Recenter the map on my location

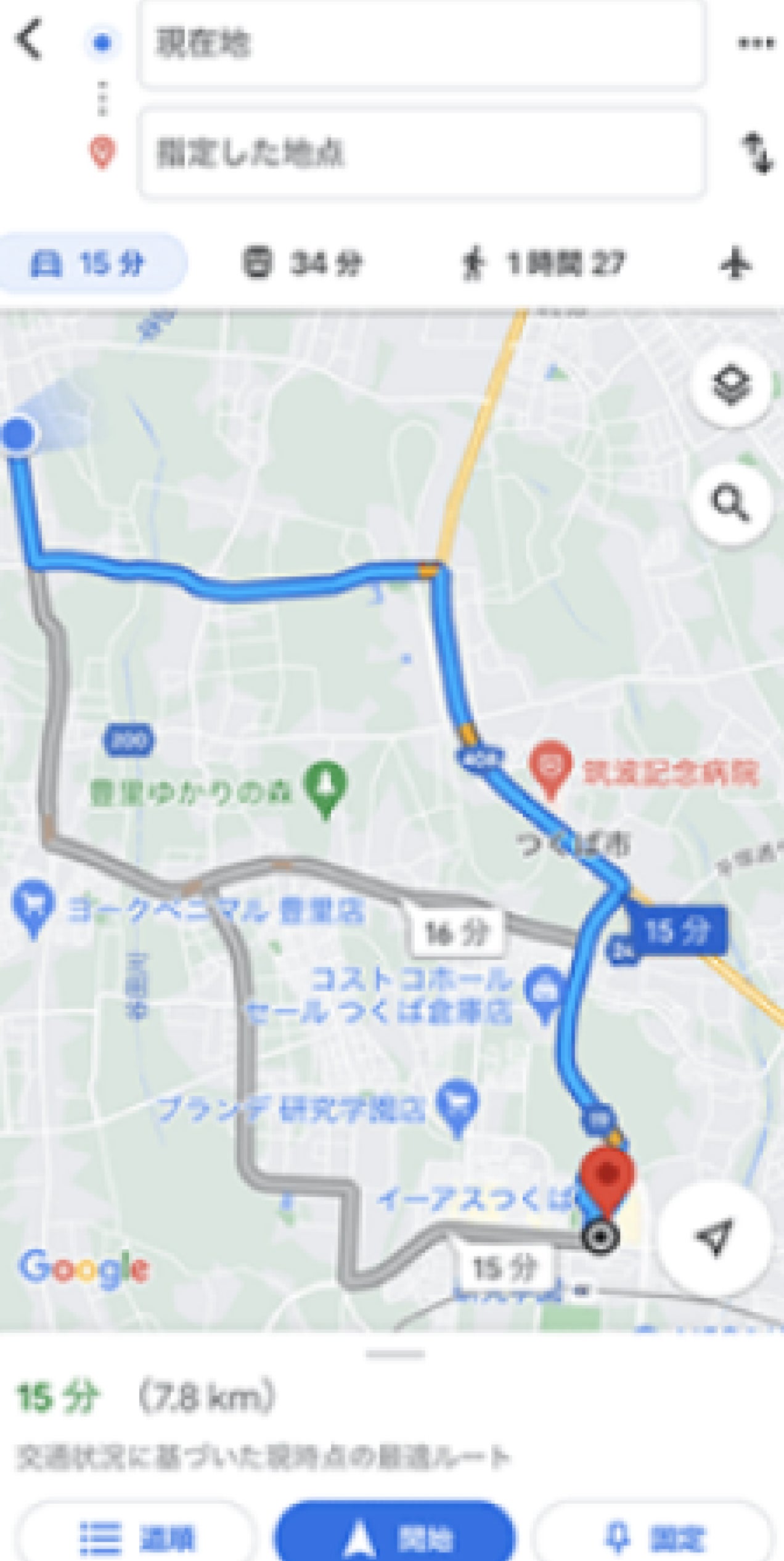click(x=715, y=1237)
